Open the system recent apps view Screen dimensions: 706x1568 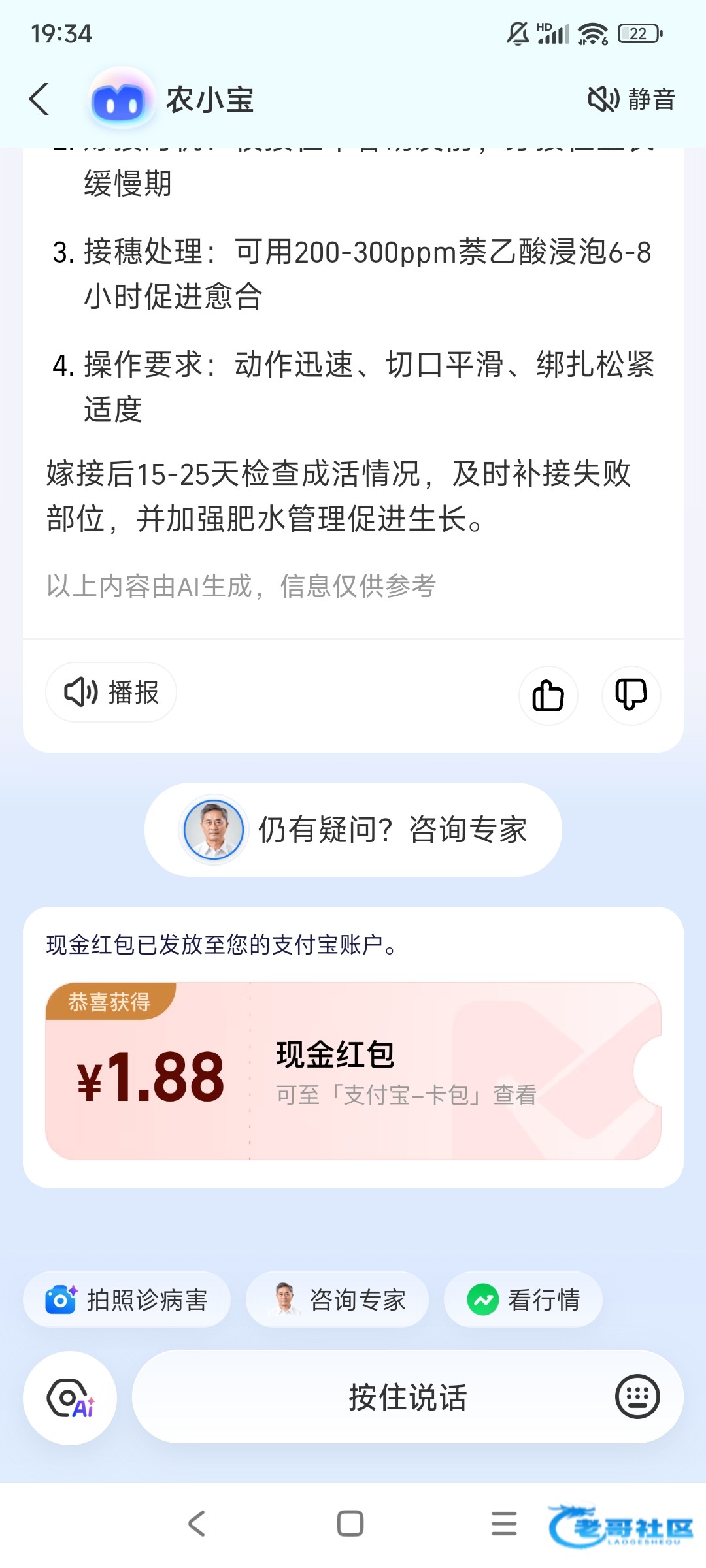504,1524
